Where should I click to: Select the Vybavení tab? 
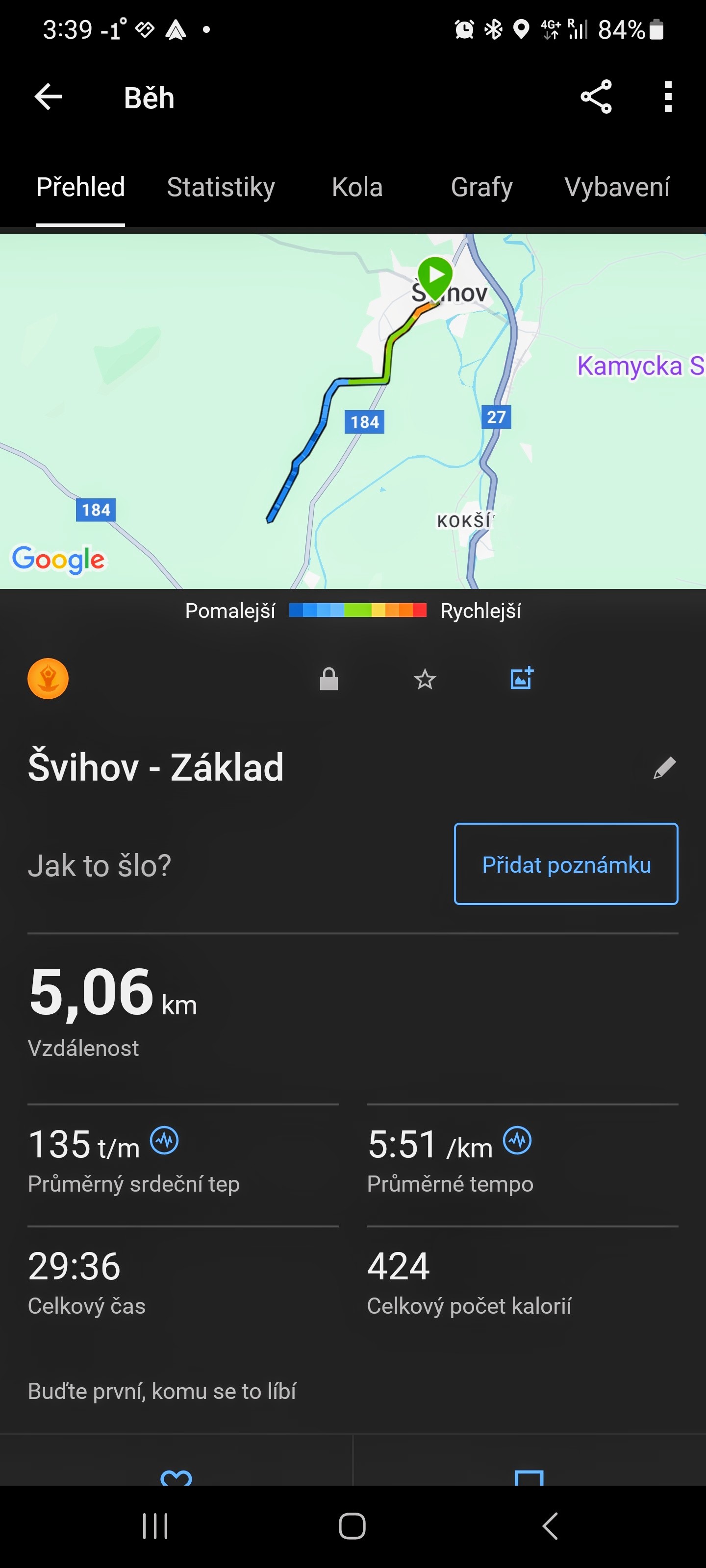click(x=616, y=187)
